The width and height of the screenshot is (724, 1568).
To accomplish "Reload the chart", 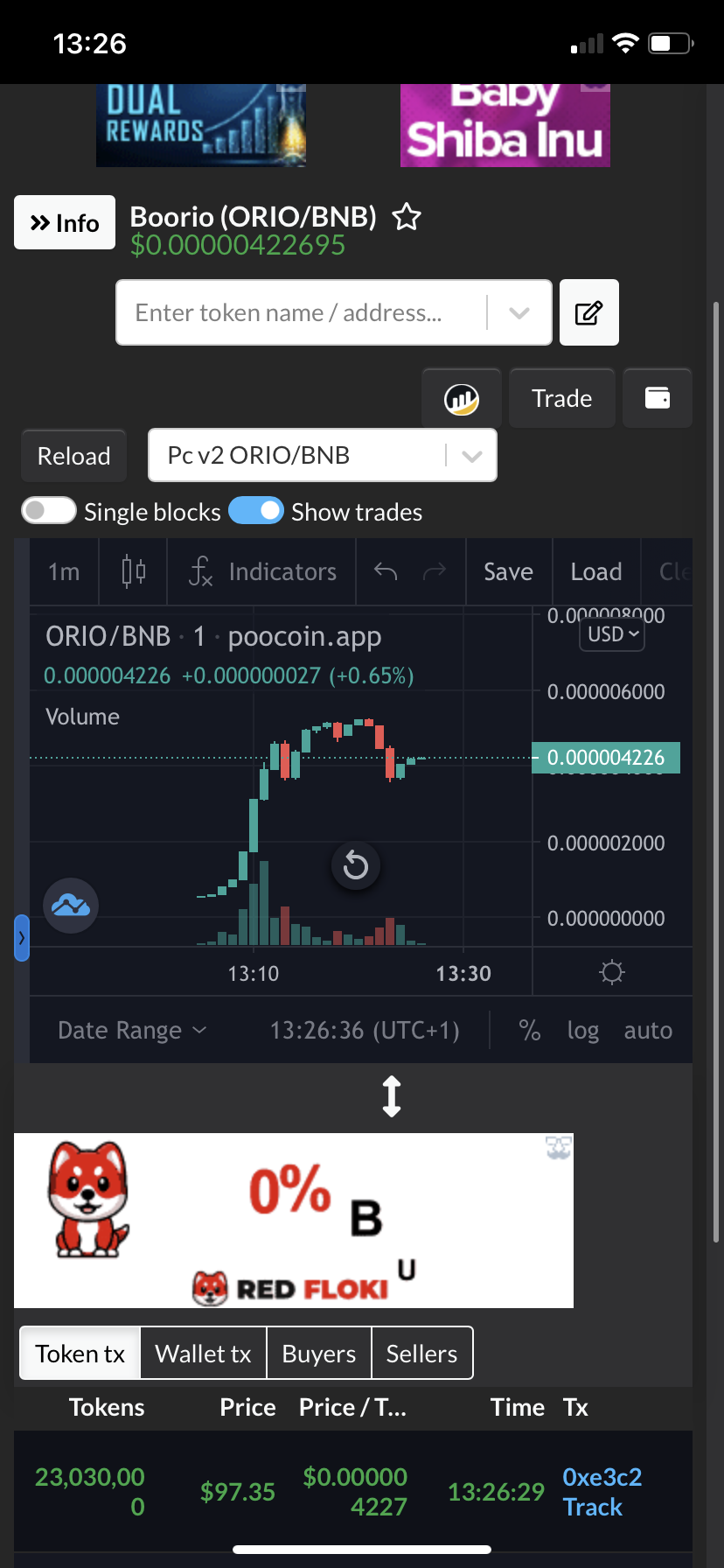I will (74, 456).
